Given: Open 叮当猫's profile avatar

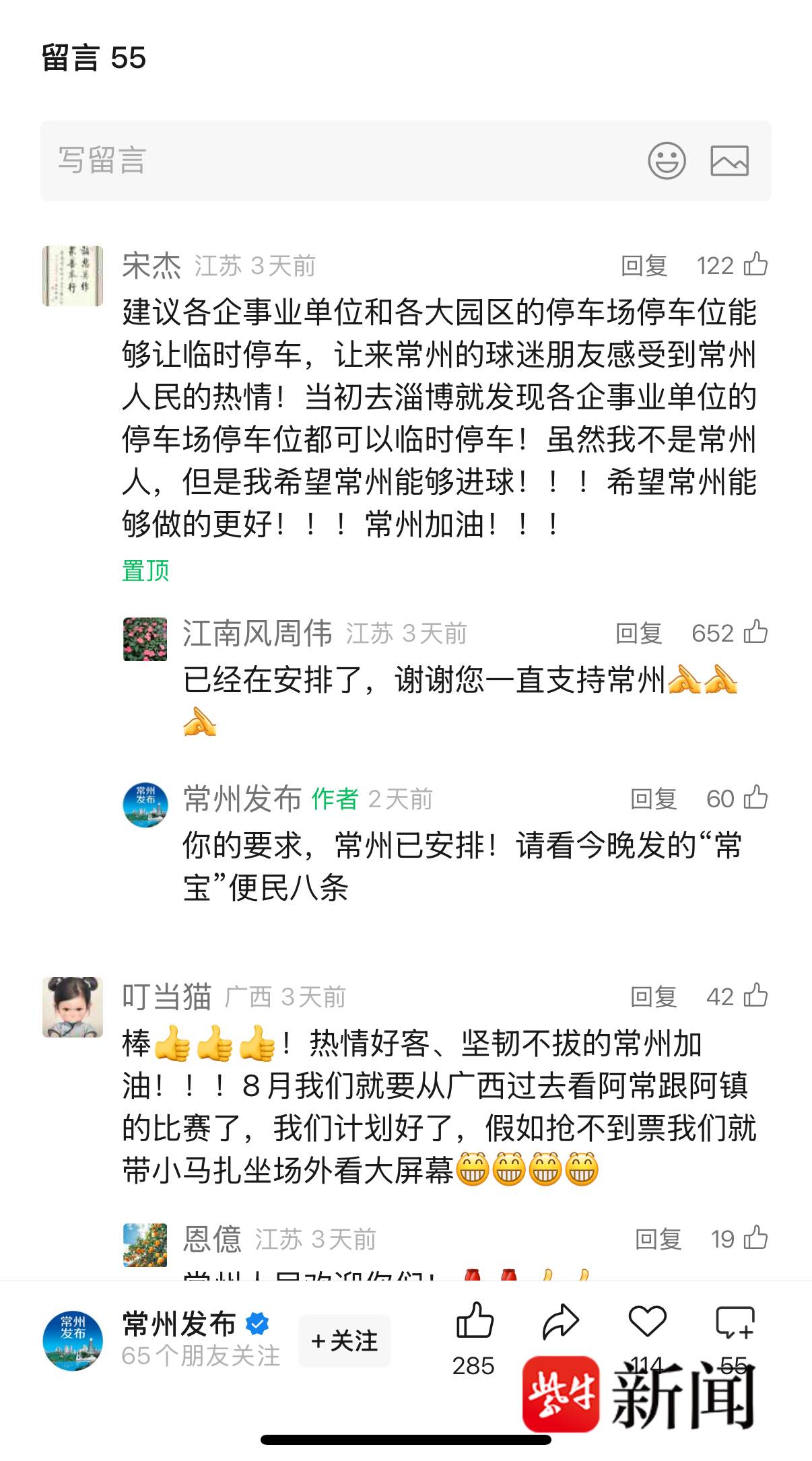Looking at the screenshot, I should coord(73,1007).
